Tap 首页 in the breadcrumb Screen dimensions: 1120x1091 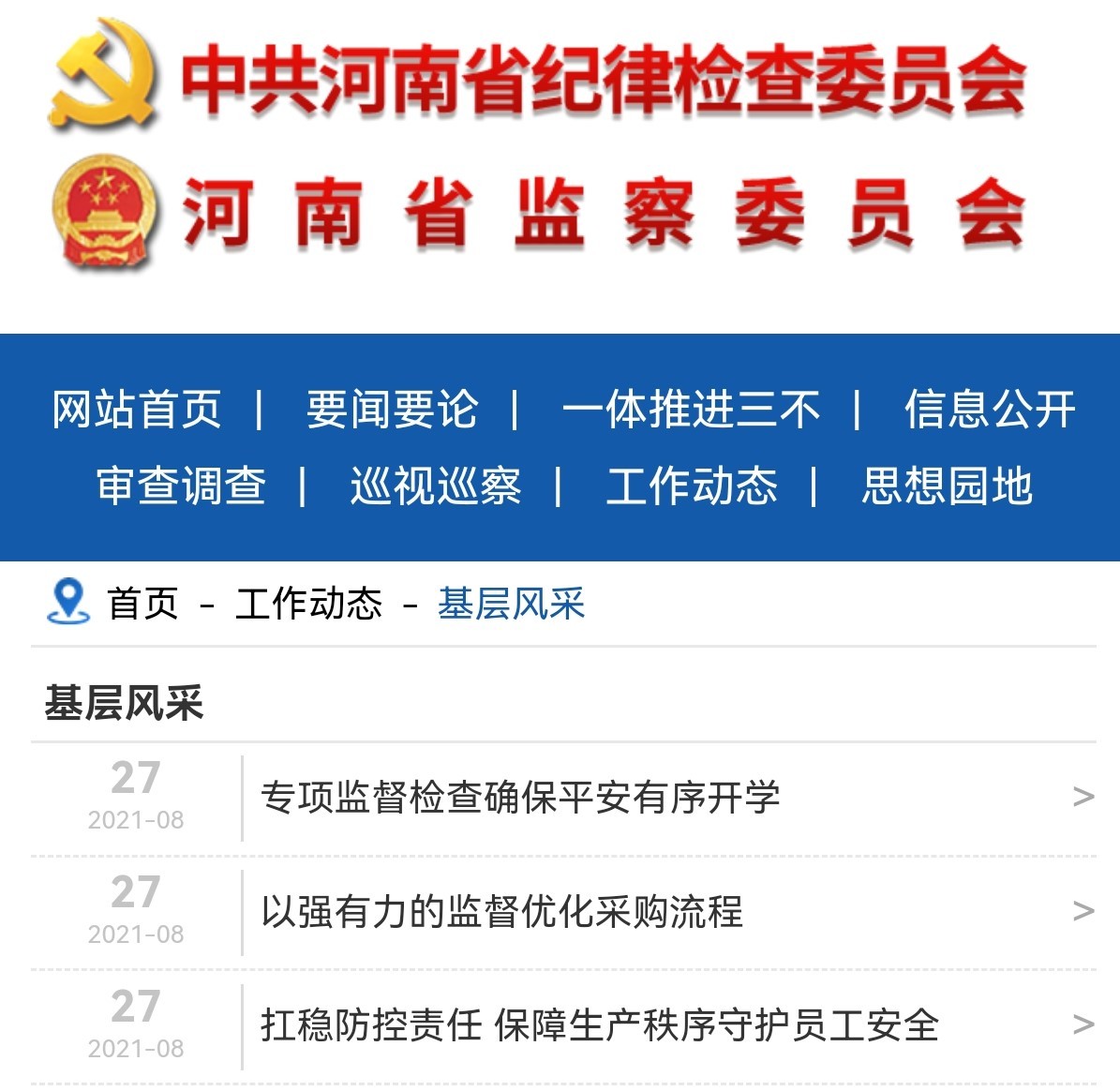click(x=142, y=604)
